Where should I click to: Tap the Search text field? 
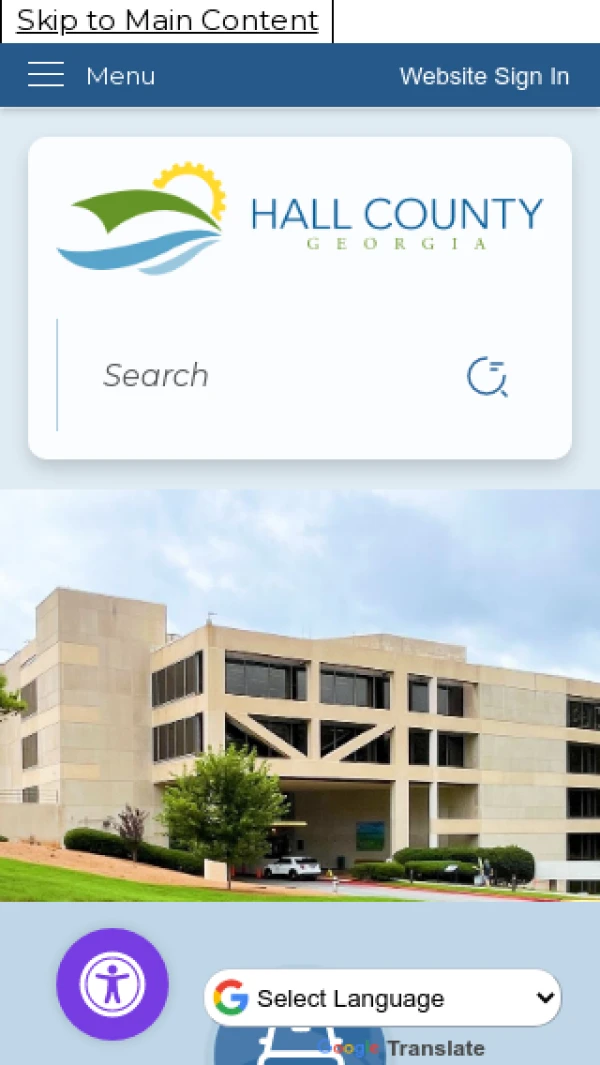260,376
